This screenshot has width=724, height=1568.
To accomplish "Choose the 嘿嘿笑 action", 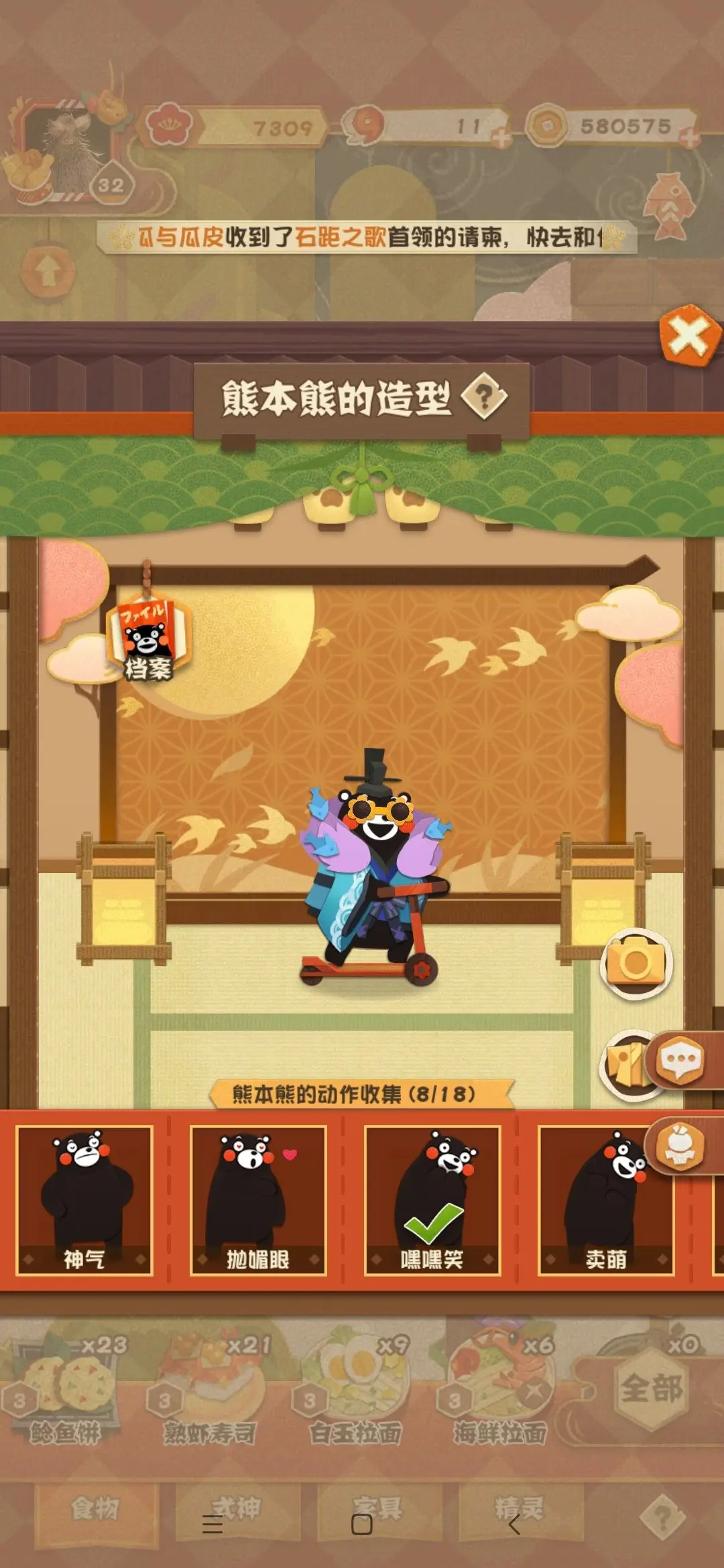I will pos(432,1201).
